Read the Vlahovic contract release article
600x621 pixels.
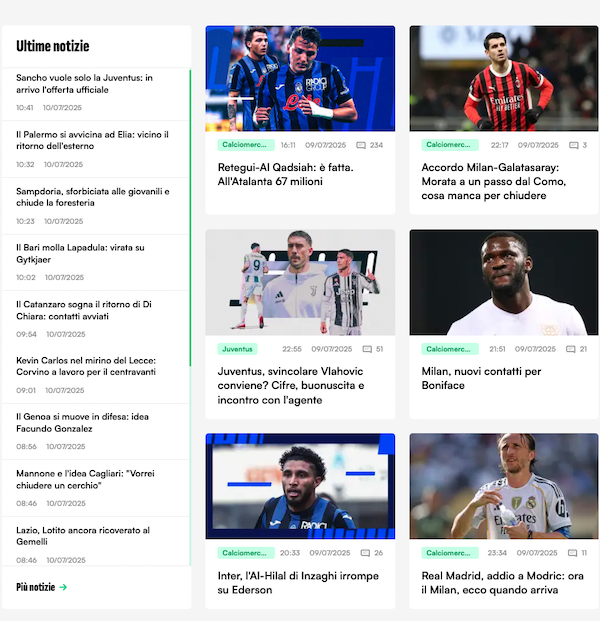[291, 385]
